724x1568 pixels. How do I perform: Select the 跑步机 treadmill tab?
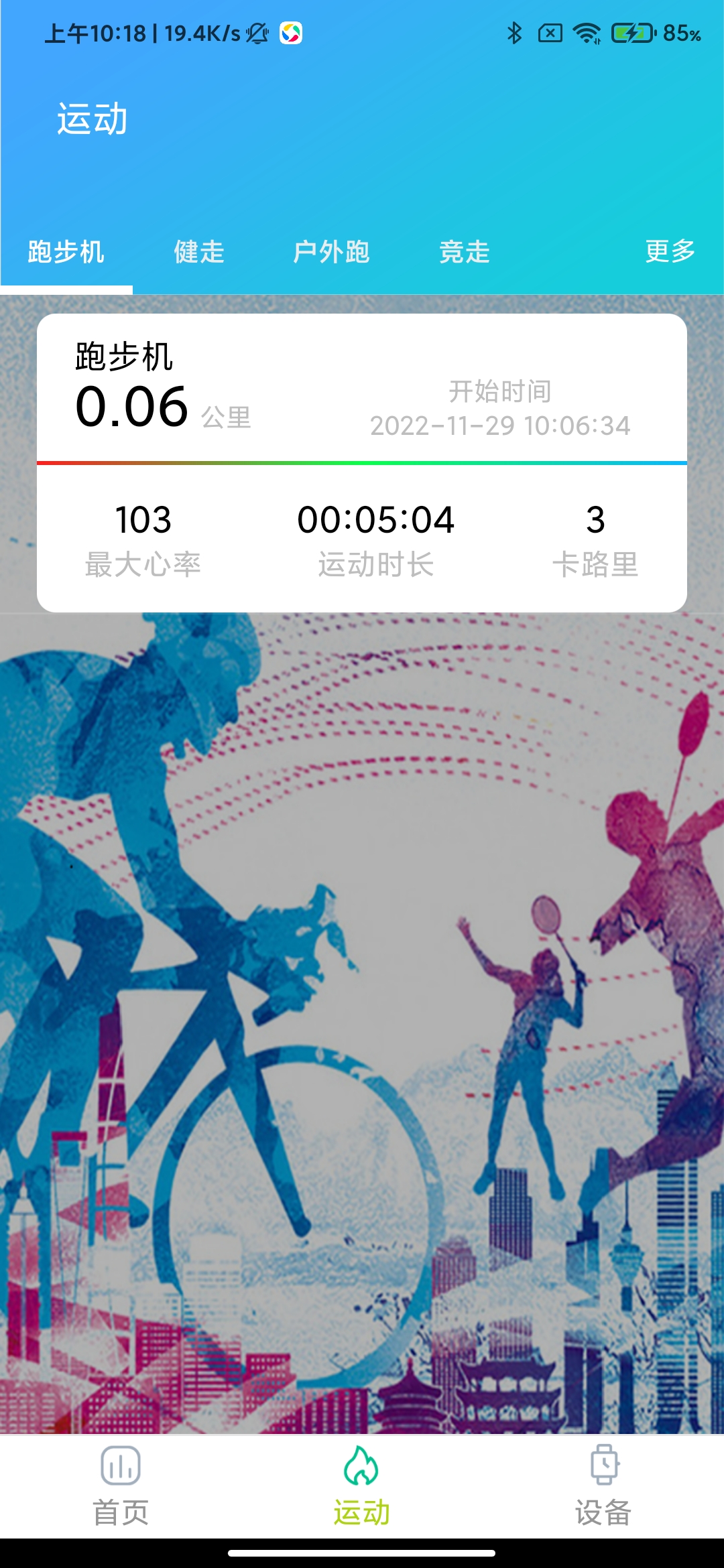pyautogui.click(x=66, y=253)
